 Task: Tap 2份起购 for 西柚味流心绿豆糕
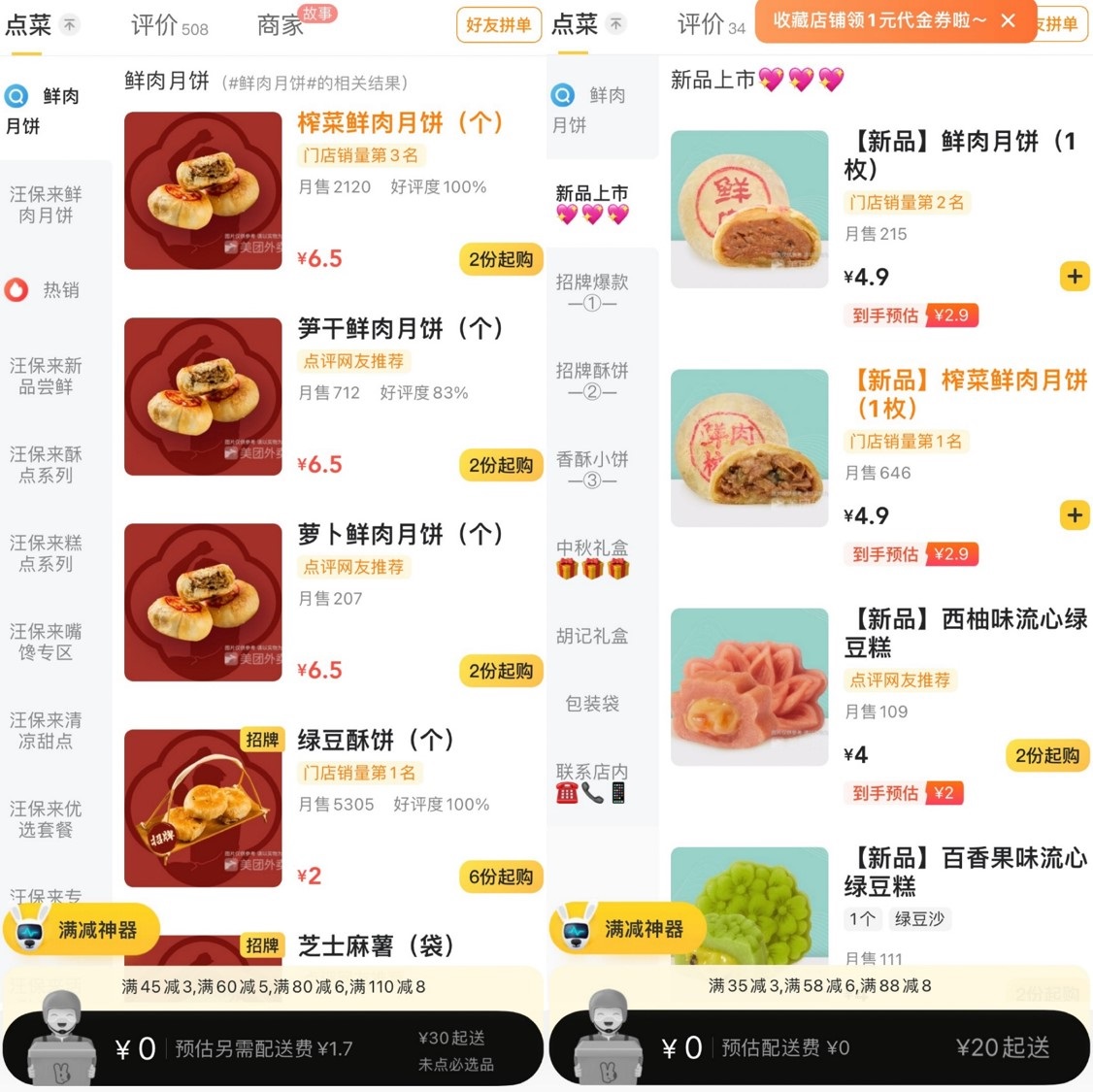click(x=1047, y=755)
